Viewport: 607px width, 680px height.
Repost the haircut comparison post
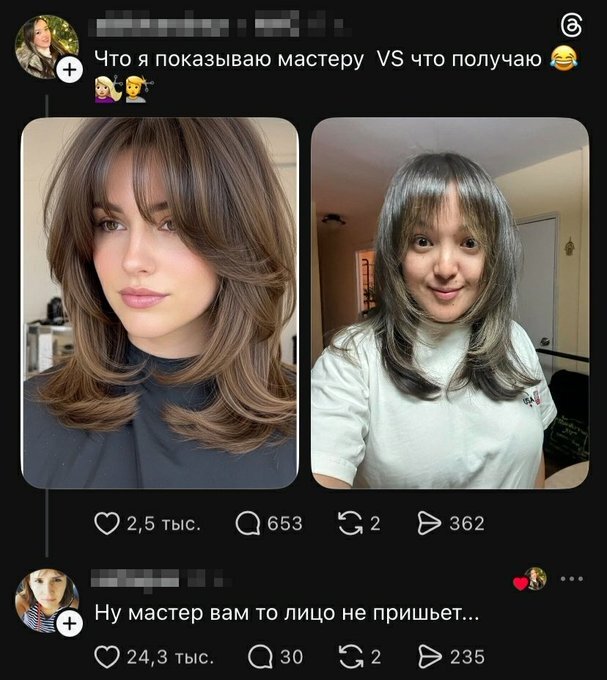(x=352, y=523)
